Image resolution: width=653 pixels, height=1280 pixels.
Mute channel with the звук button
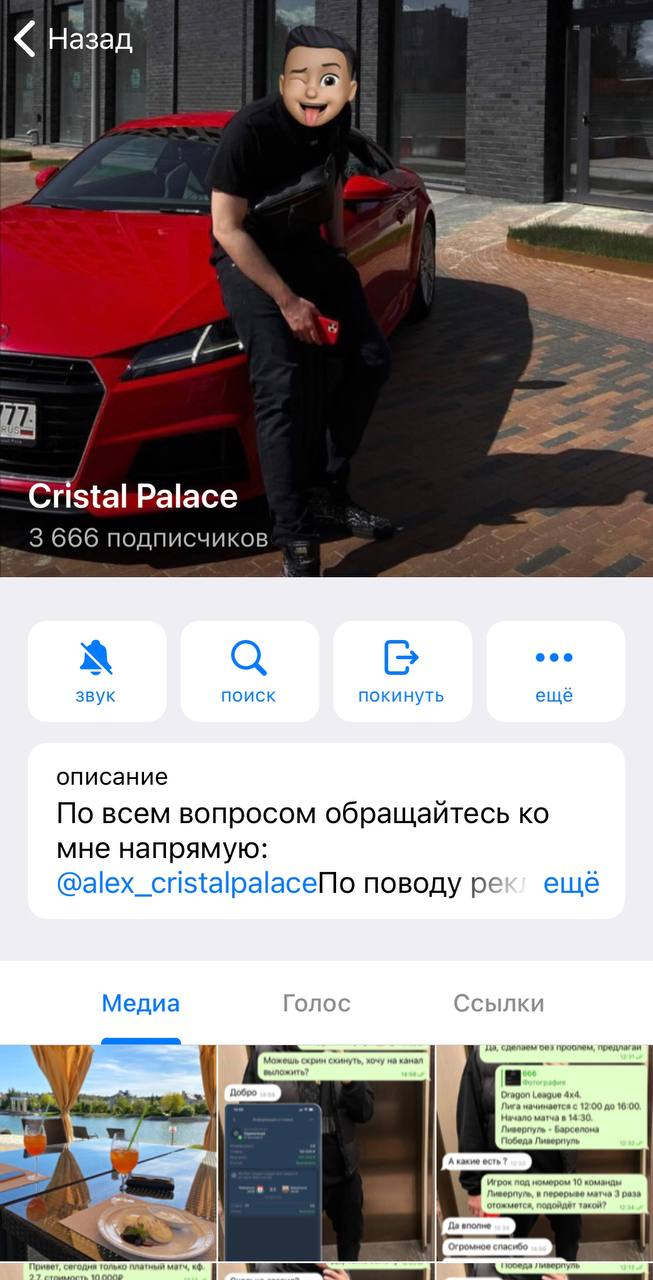pyautogui.click(x=97, y=671)
